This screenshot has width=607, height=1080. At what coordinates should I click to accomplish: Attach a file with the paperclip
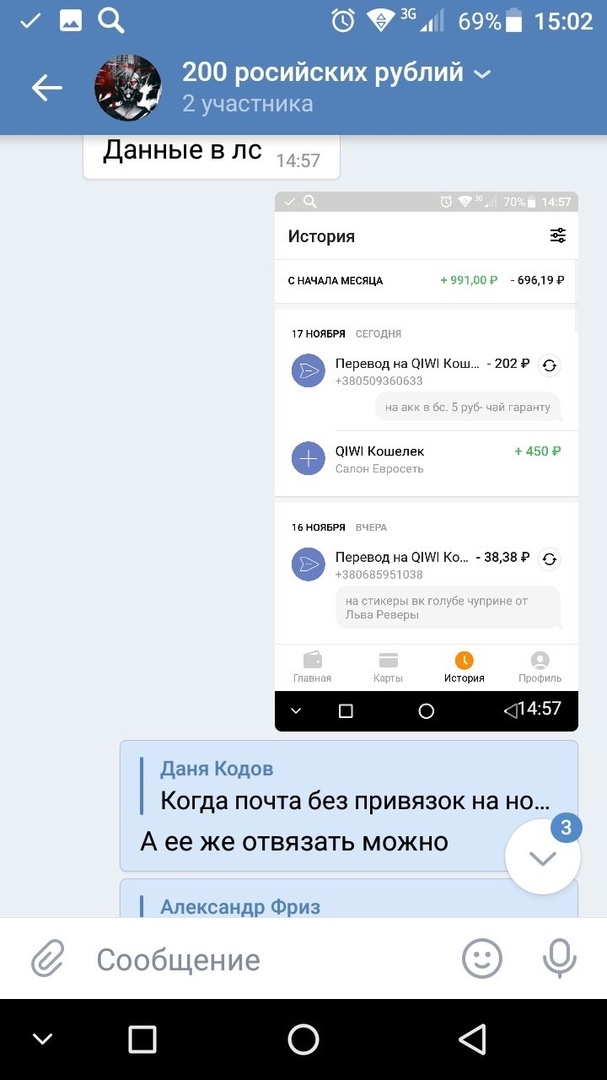pyautogui.click(x=47, y=960)
